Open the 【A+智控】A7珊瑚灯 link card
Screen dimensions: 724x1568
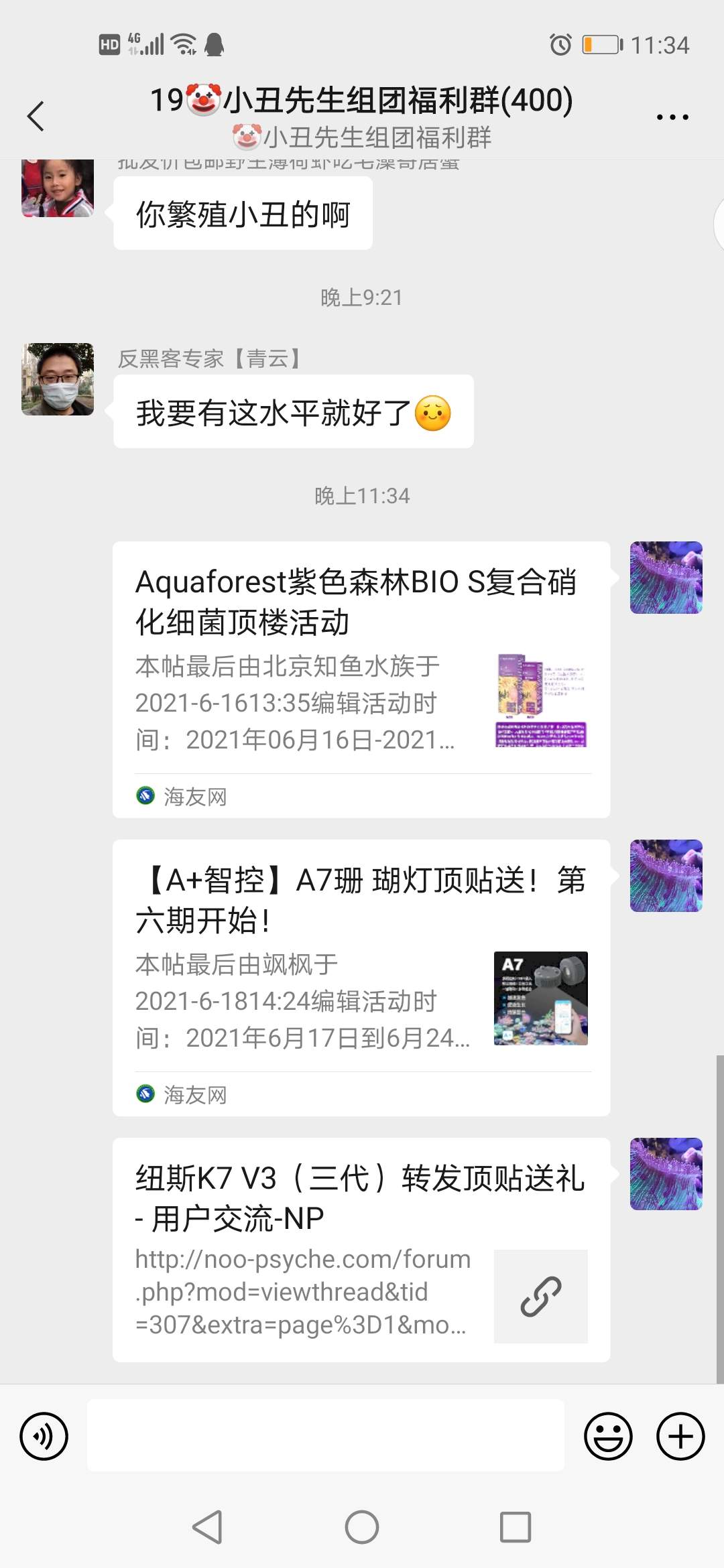click(x=361, y=977)
